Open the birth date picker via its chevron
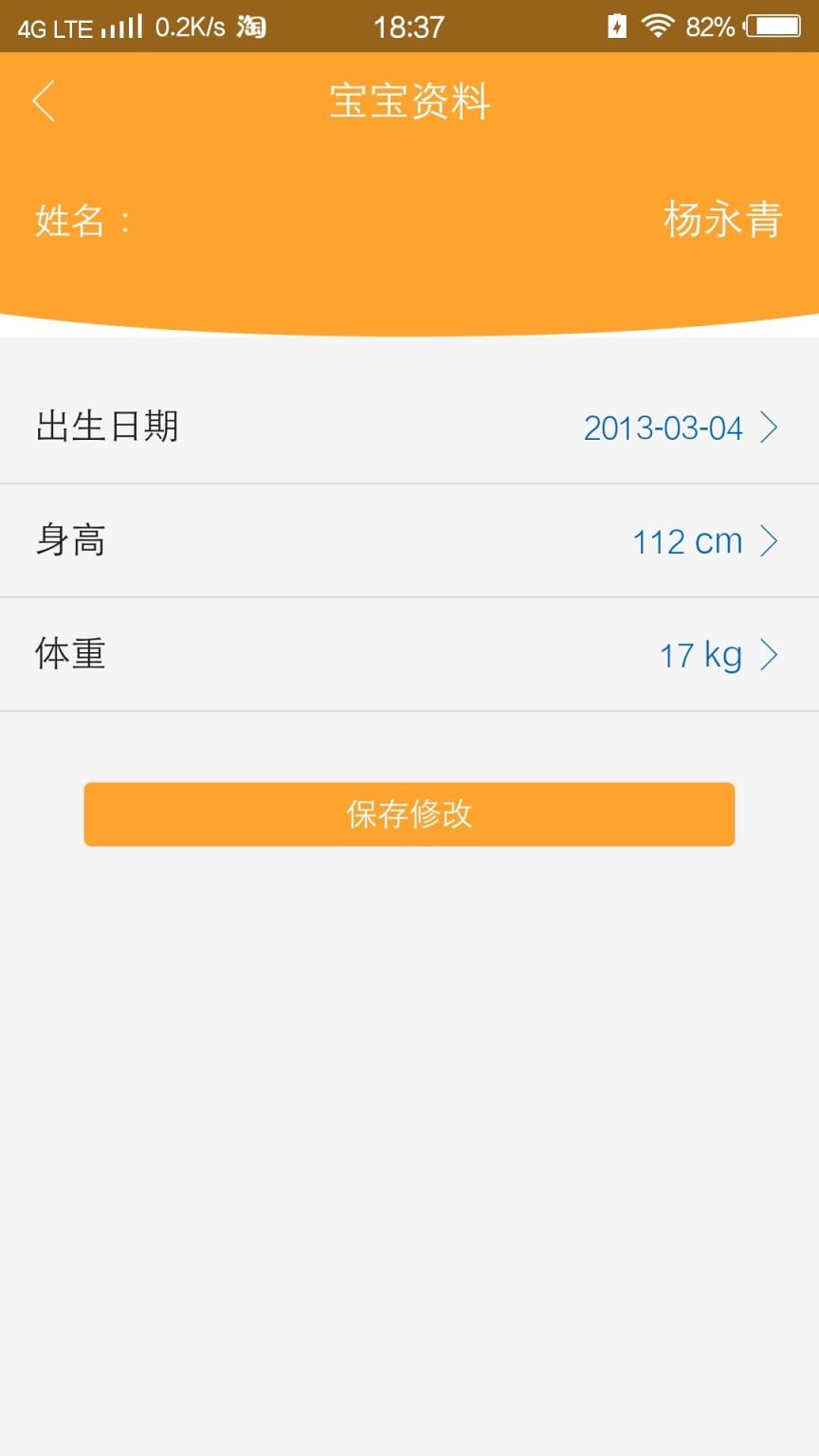Image resolution: width=819 pixels, height=1456 pixels. pos(771,428)
